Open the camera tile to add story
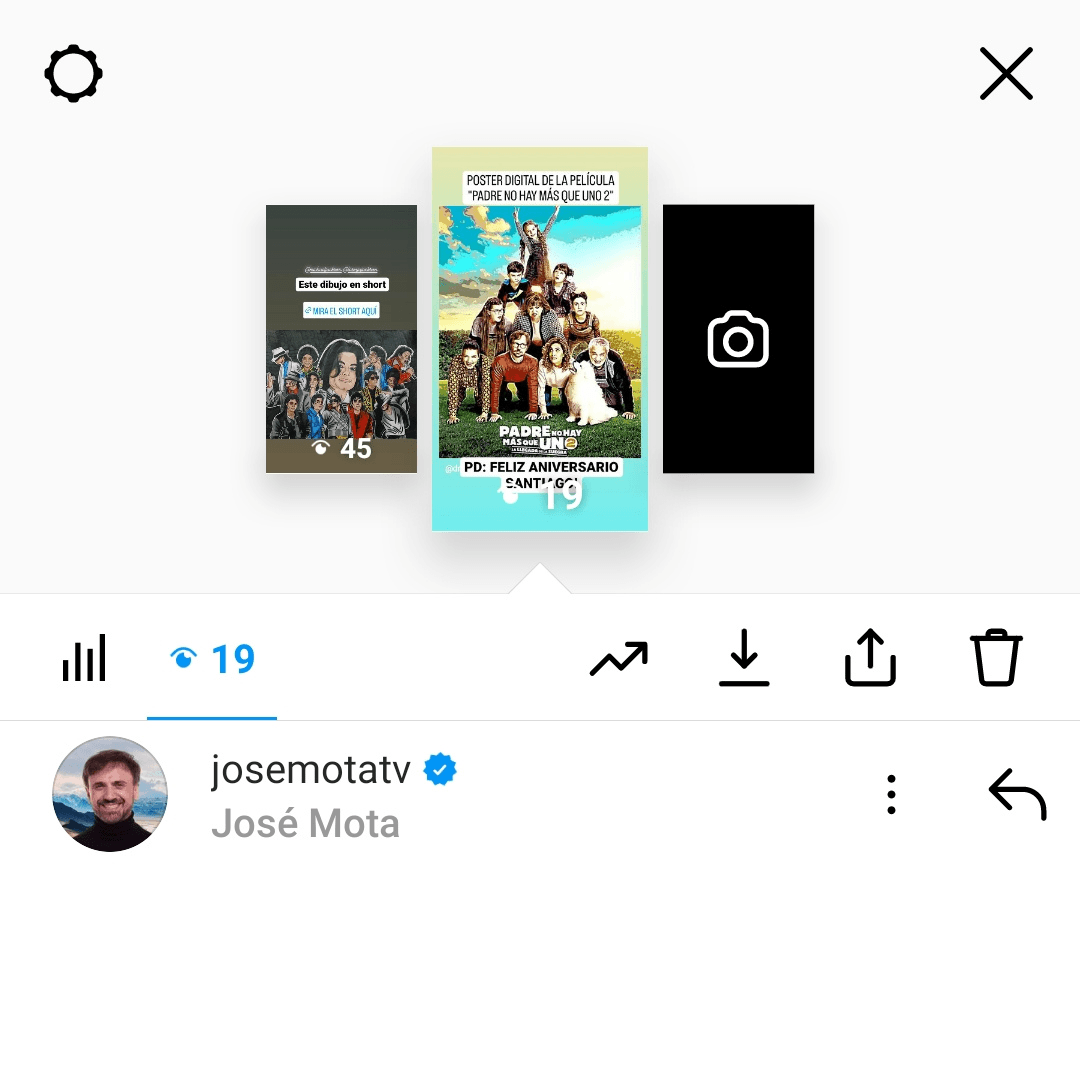This screenshot has height=1080, width=1080. (738, 339)
